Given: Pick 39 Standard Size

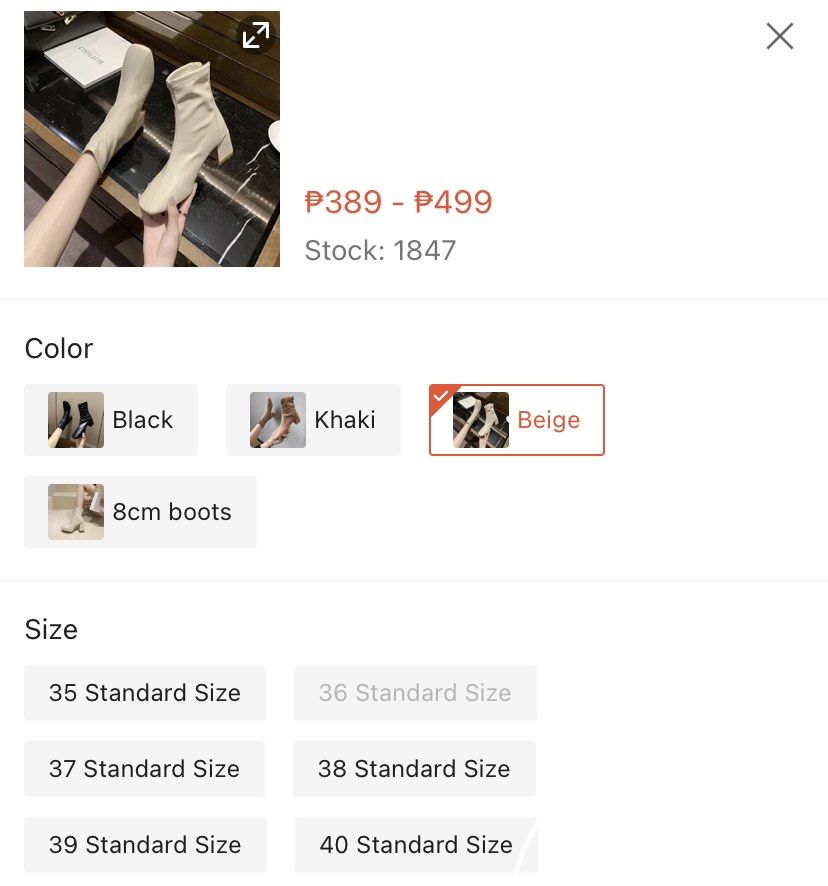Looking at the screenshot, I should 145,845.
